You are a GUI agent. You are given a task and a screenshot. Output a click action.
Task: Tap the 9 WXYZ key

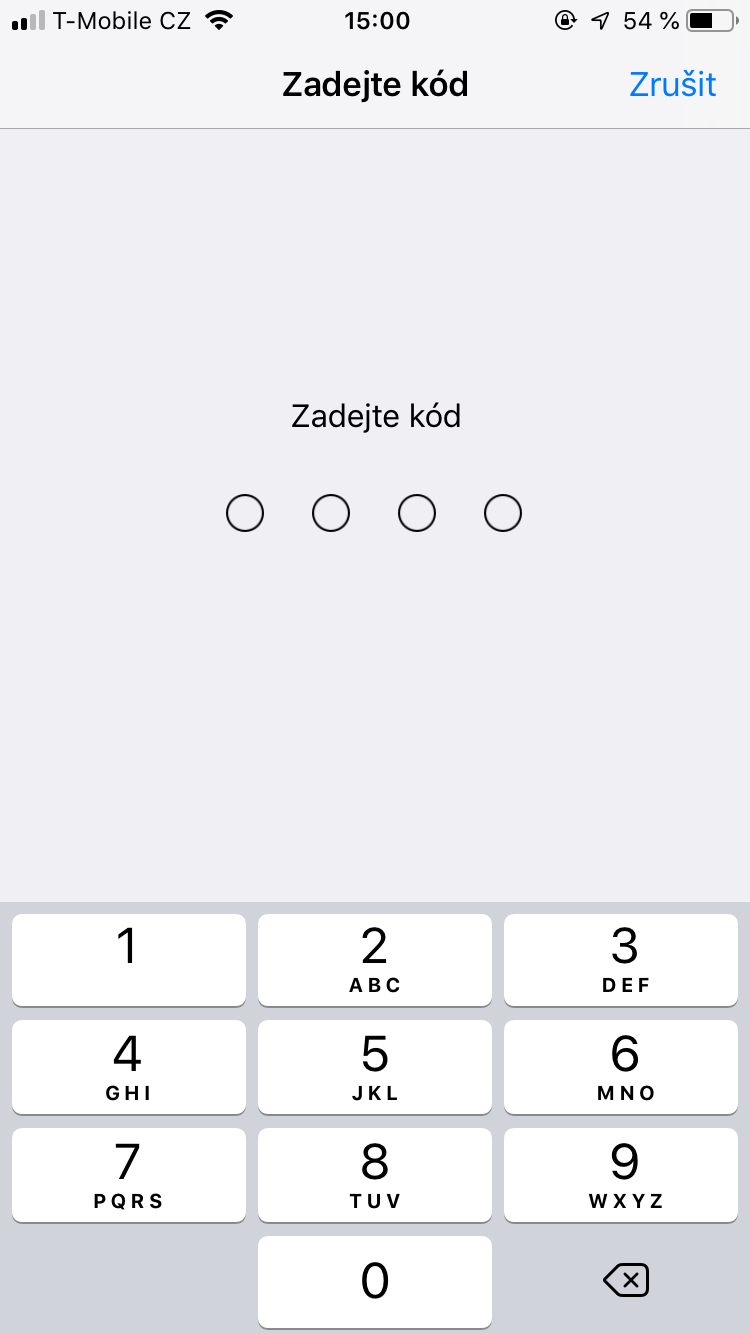pos(621,1174)
